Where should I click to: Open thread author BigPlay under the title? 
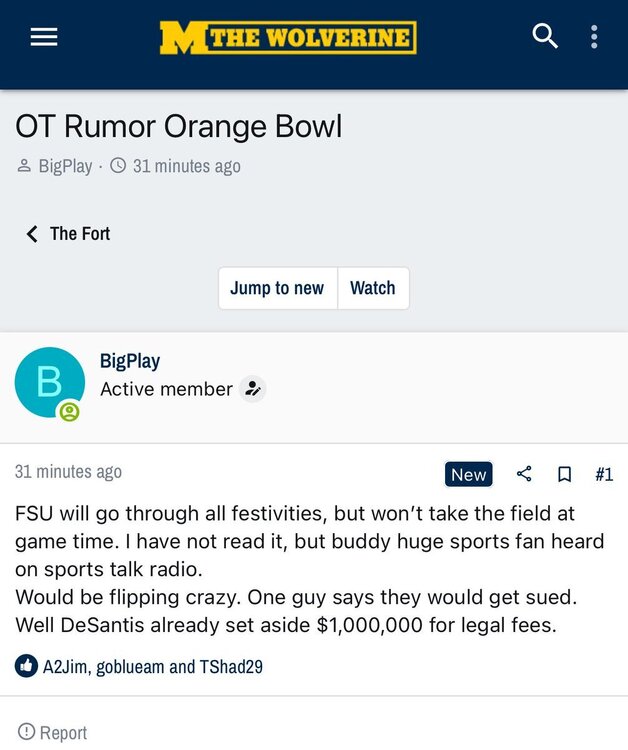click(65, 166)
